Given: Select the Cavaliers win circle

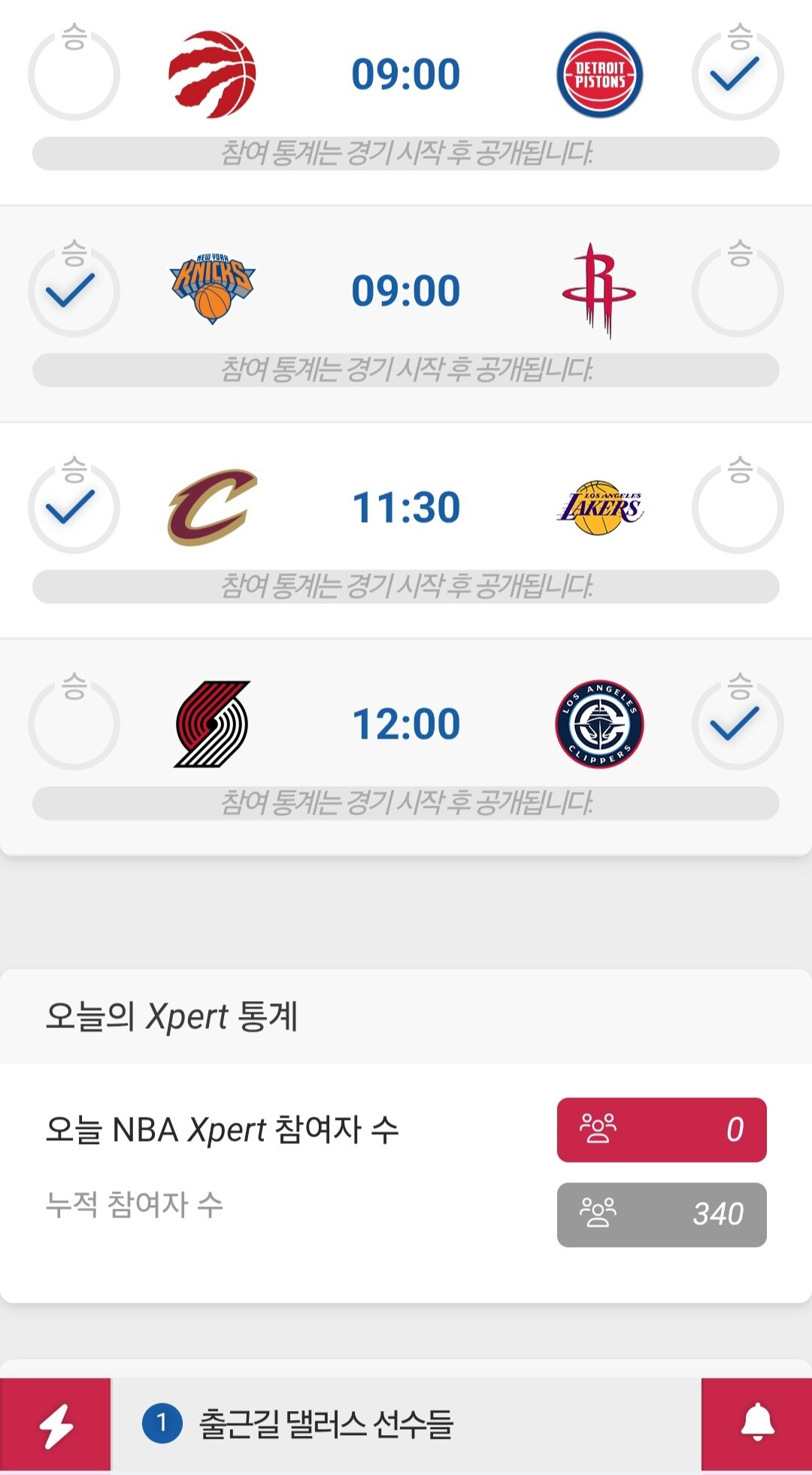Looking at the screenshot, I should pos(74,508).
